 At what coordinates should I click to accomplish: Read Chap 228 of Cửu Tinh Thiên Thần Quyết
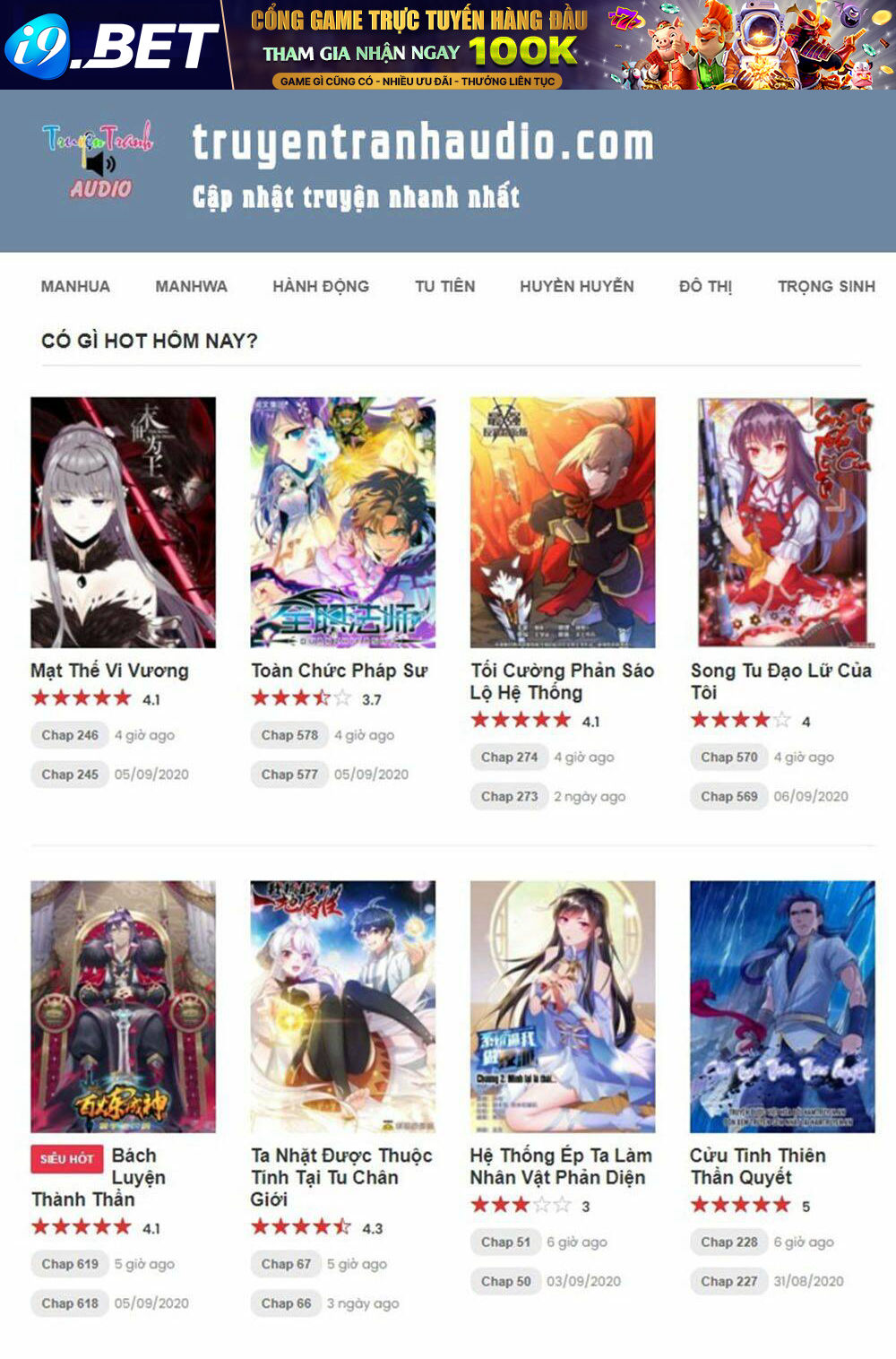coord(728,1242)
